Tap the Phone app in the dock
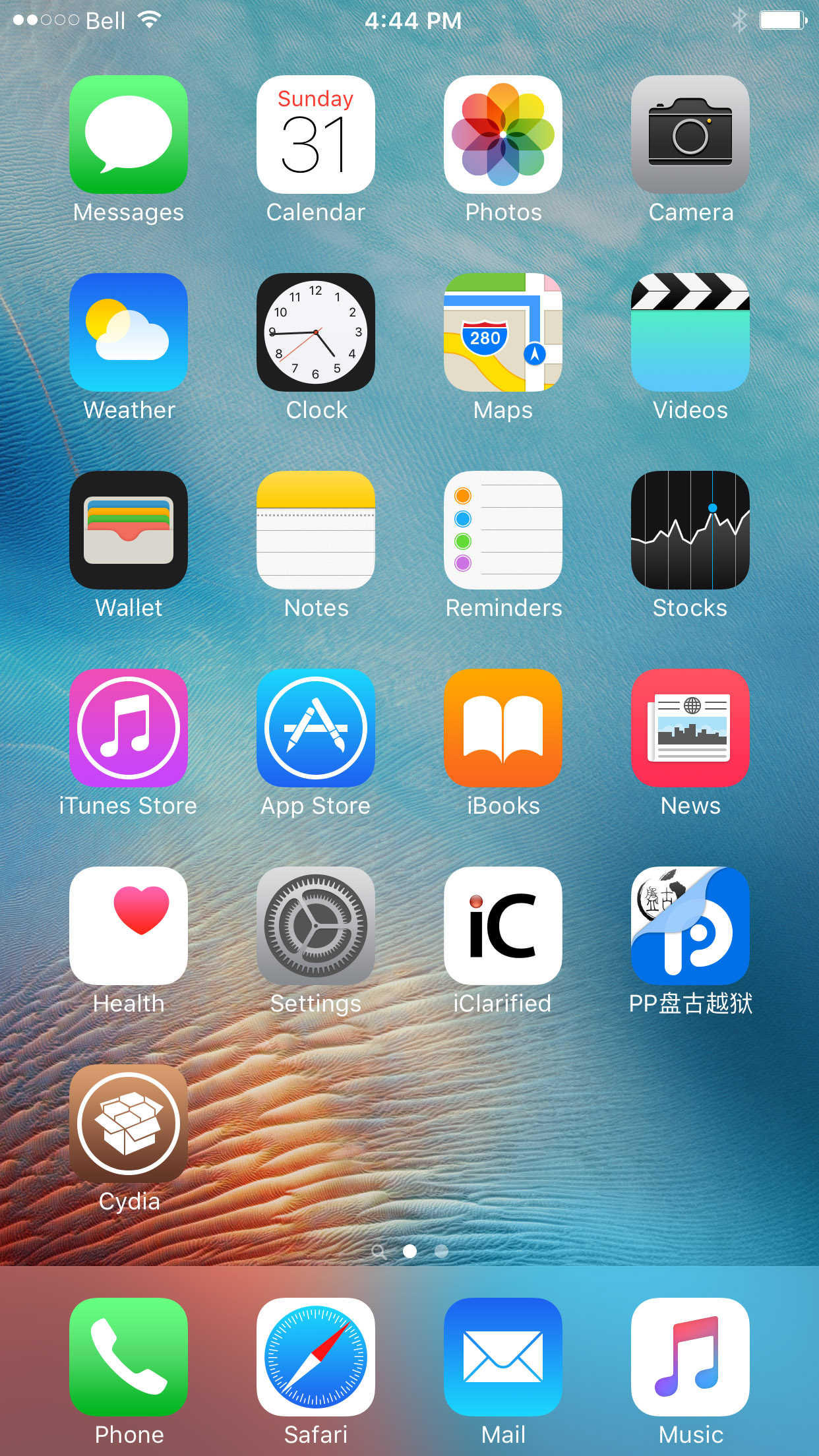819x1456 pixels. coord(129,1357)
